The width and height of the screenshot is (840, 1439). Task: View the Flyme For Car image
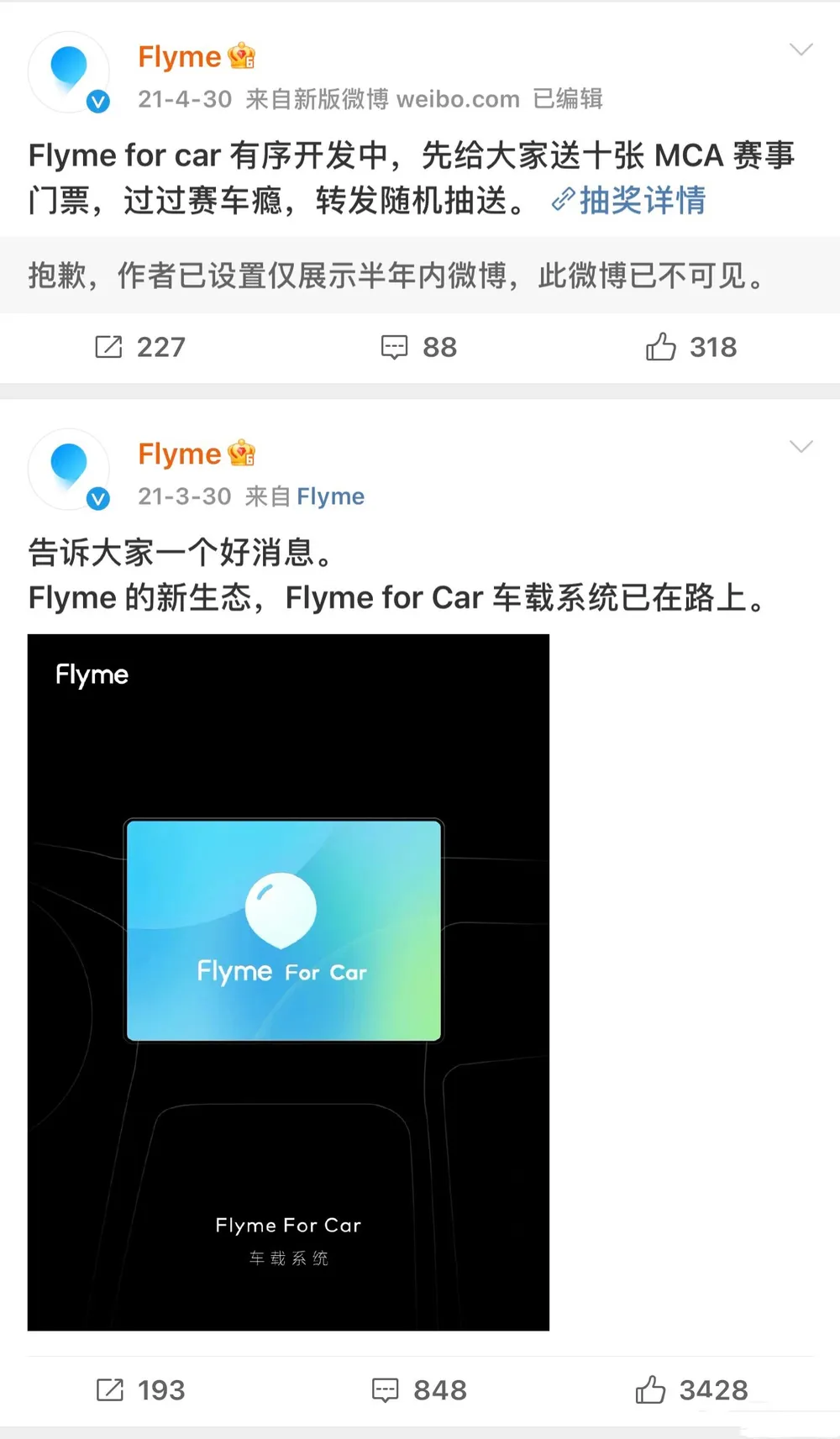tap(288, 981)
